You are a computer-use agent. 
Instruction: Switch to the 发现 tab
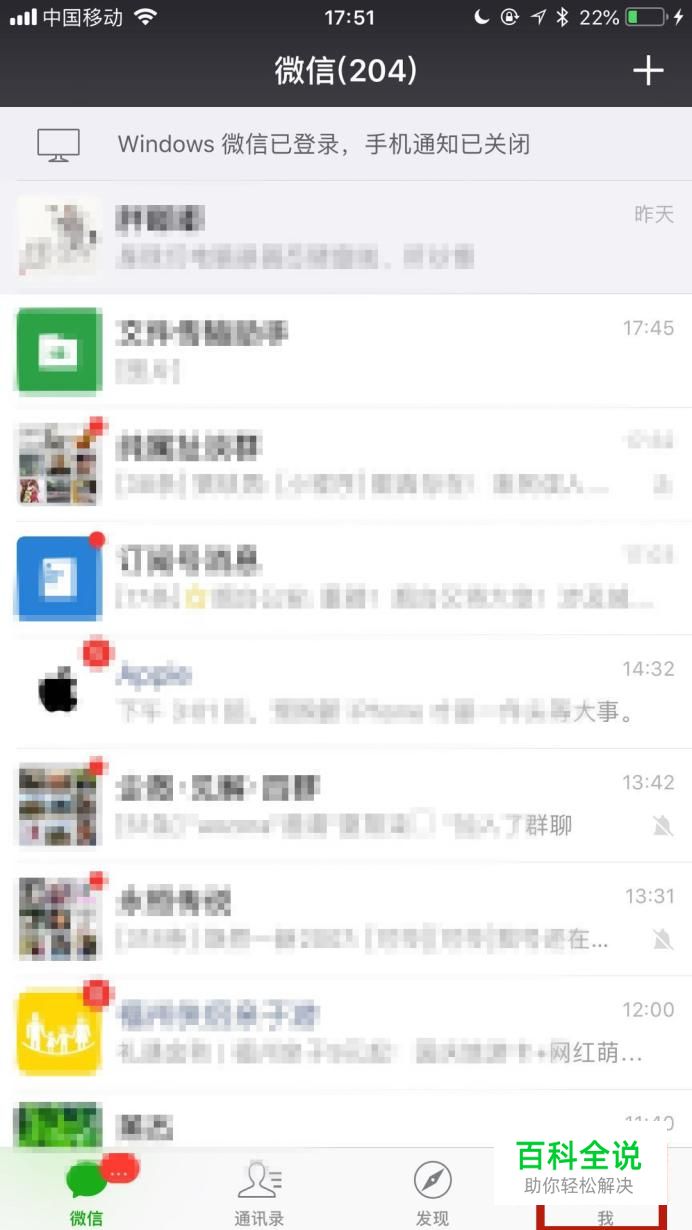[x=432, y=1193]
